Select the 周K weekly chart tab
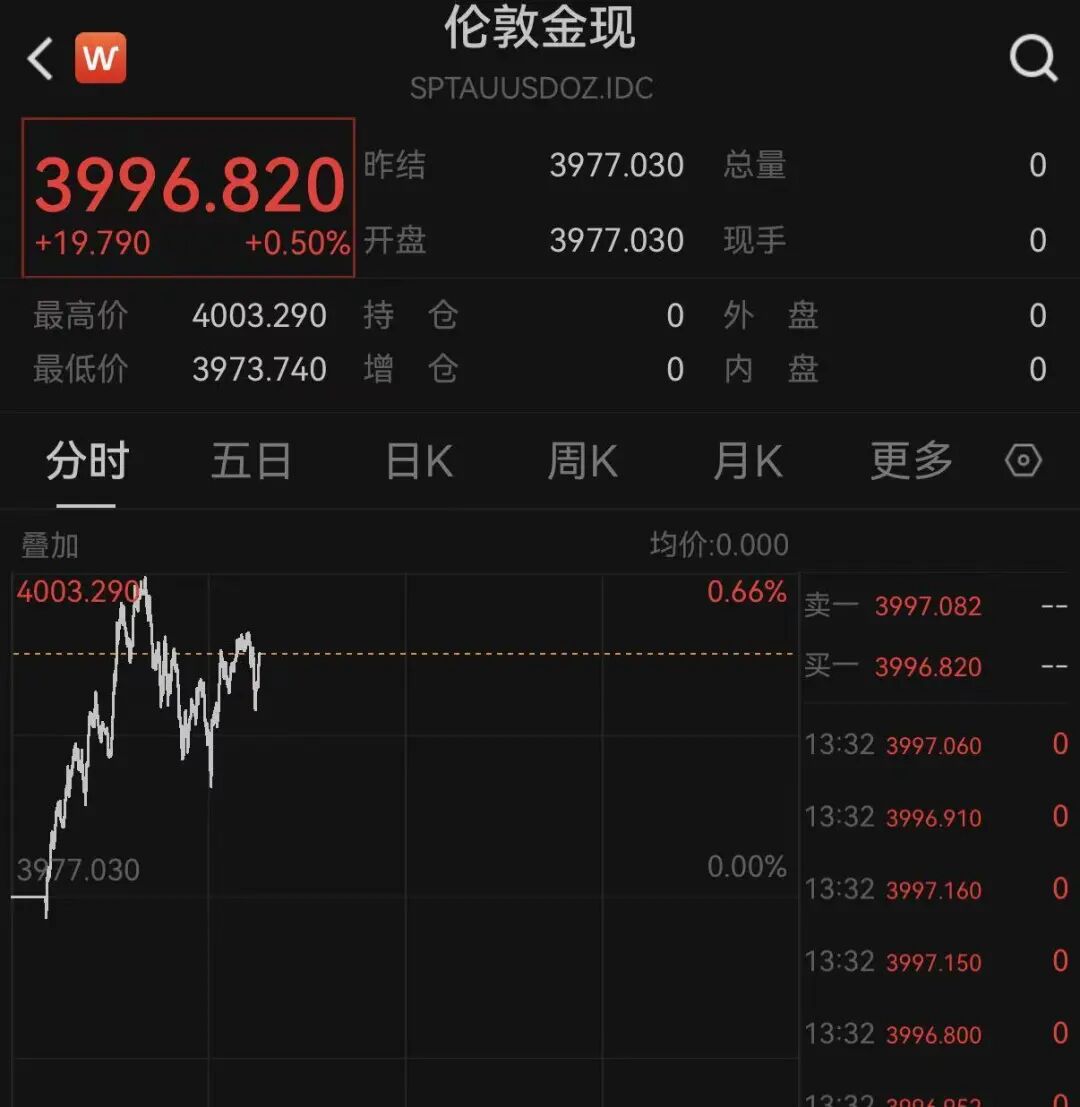 (582, 460)
